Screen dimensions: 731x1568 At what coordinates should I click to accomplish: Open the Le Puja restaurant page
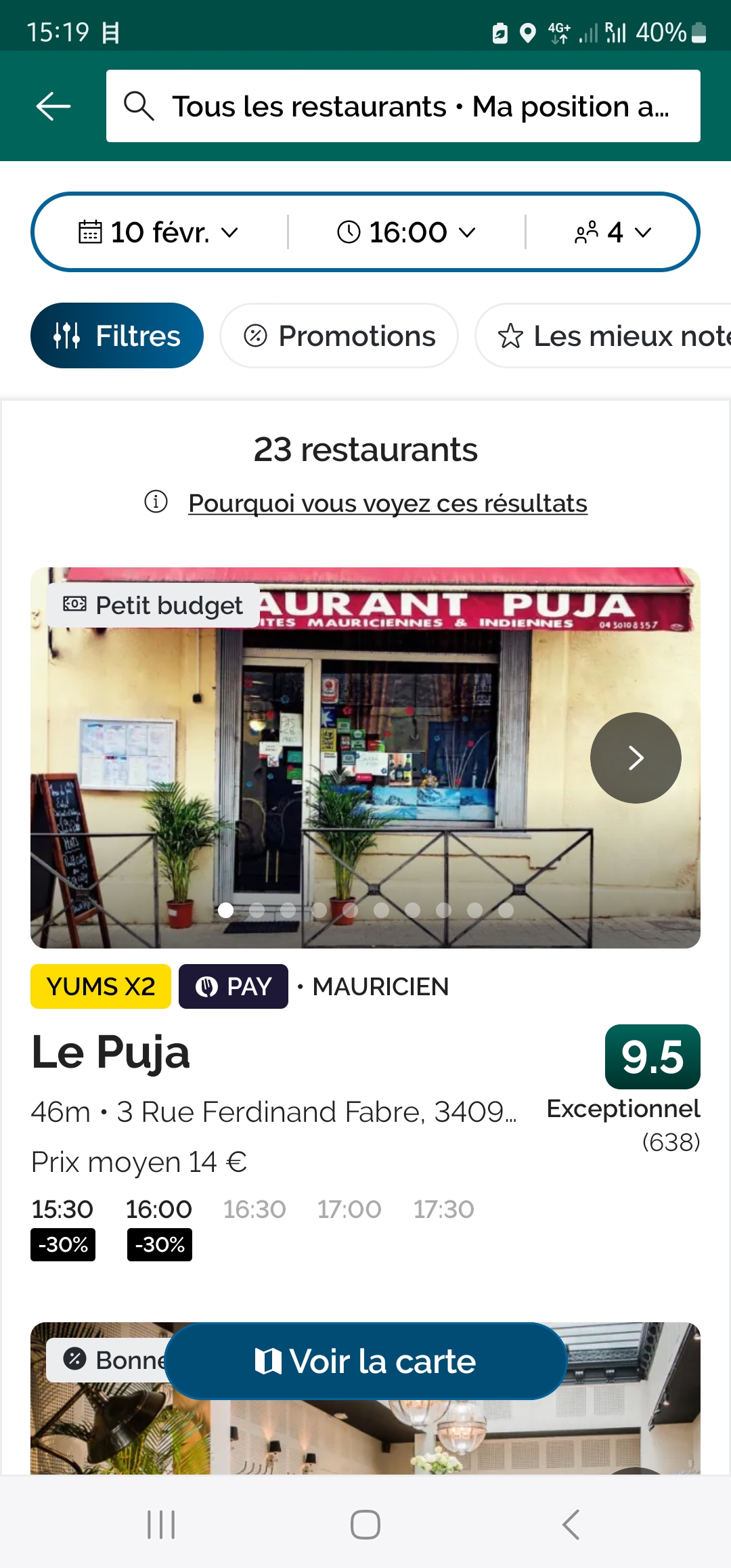pos(111,1053)
